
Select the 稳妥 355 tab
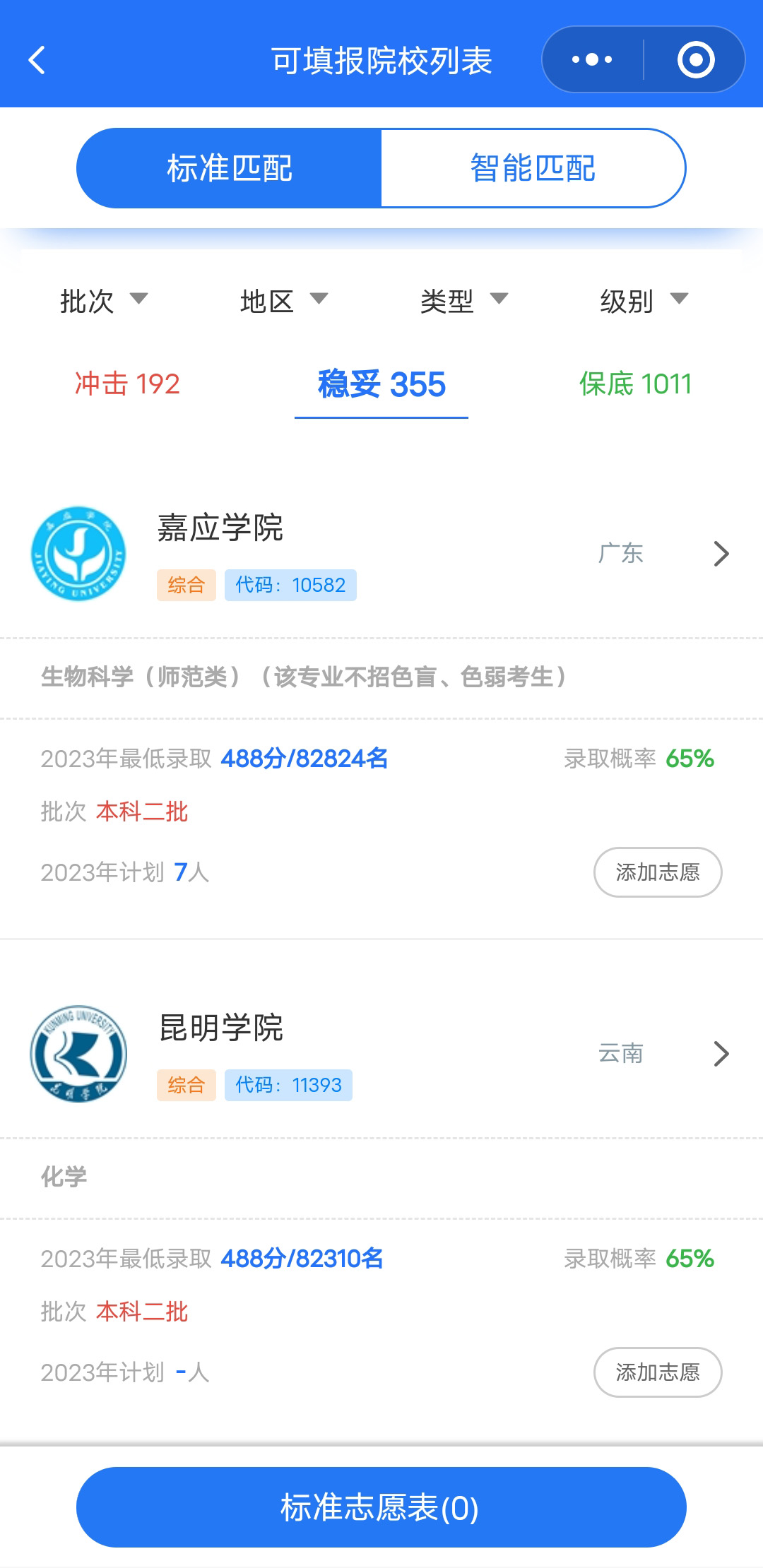coord(381,384)
